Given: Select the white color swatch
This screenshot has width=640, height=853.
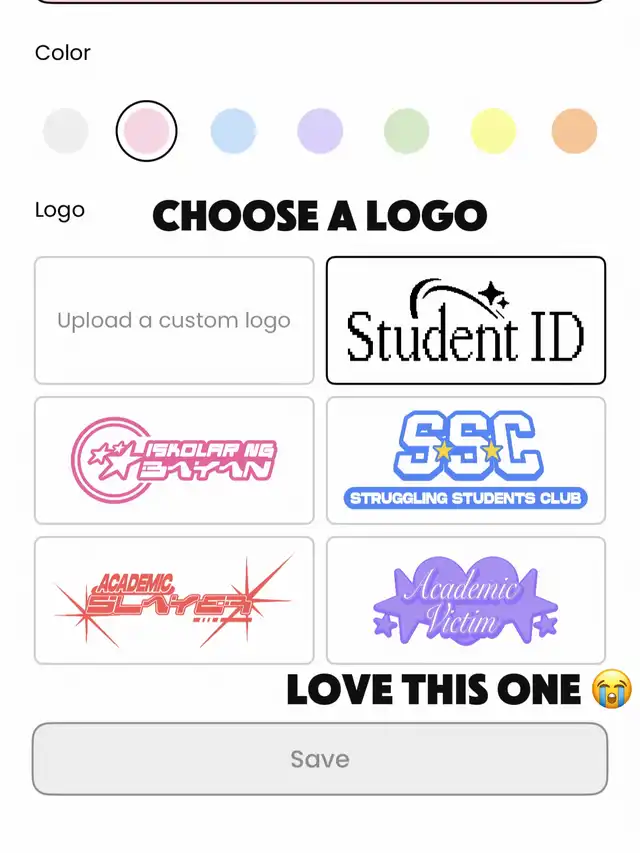Looking at the screenshot, I should pyautogui.click(x=65, y=131).
